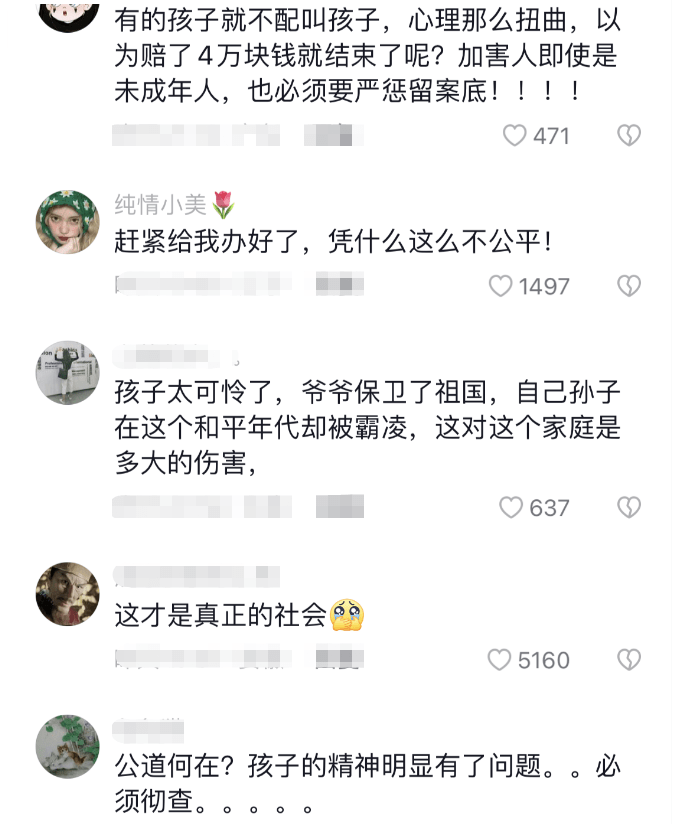Dislike the comment with 471 likes

click(628, 135)
